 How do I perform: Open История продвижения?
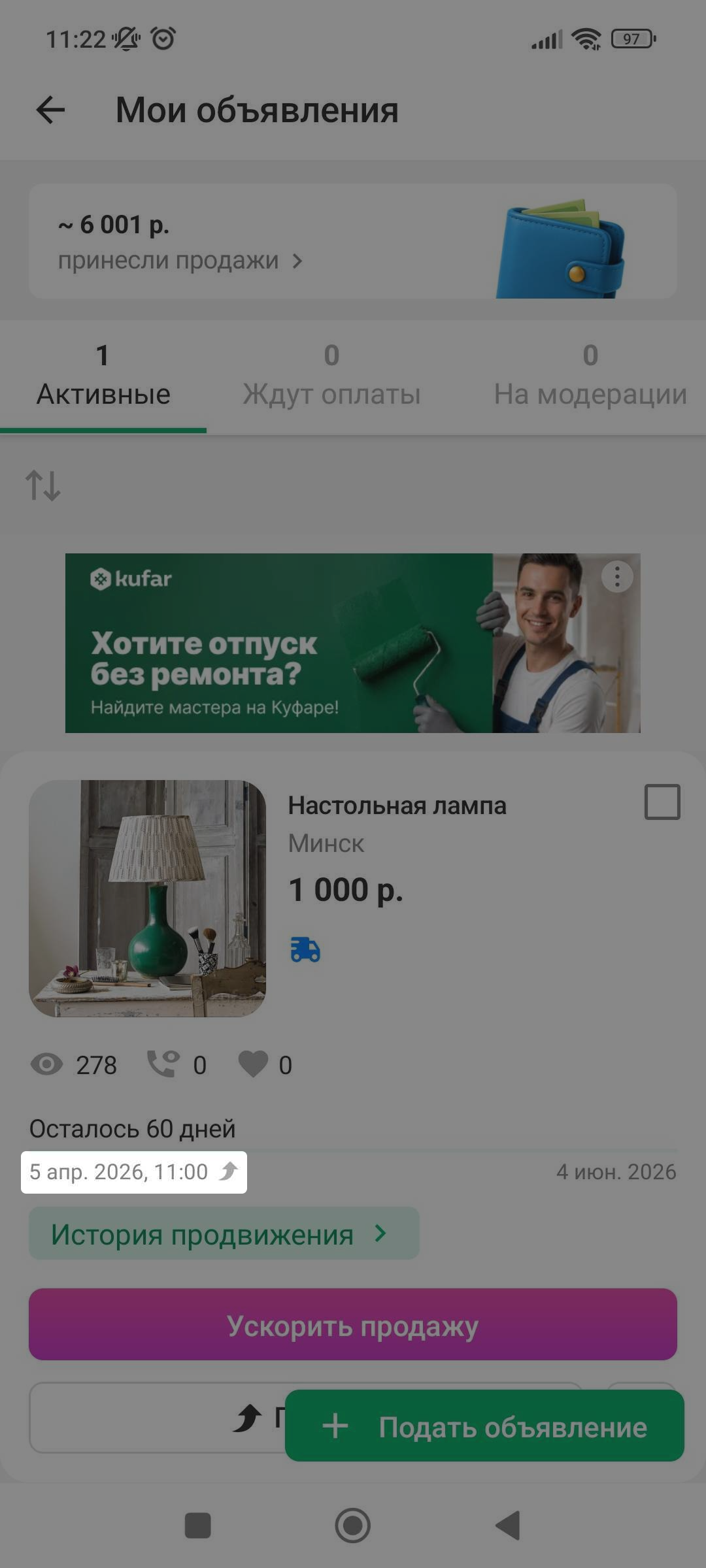(224, 1234)
